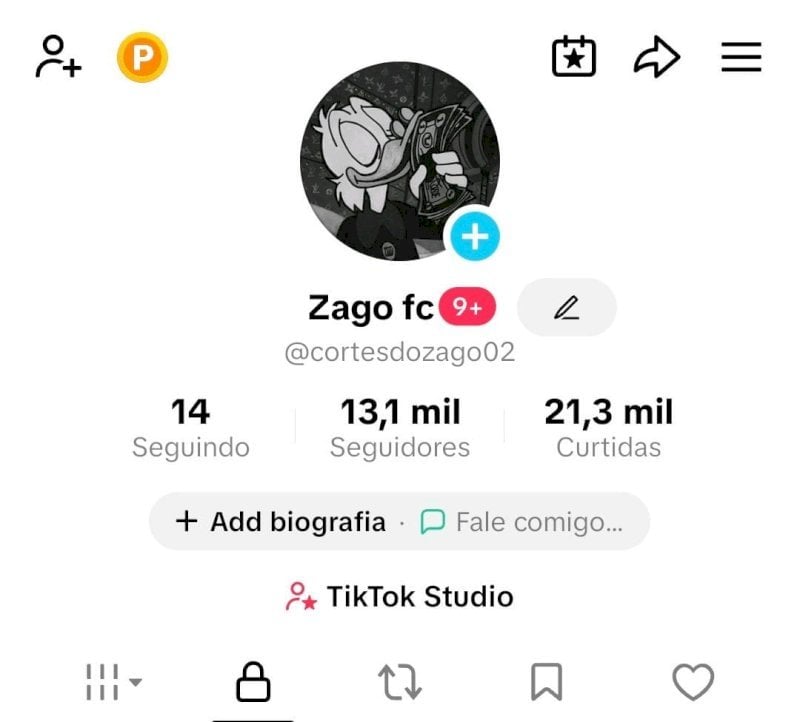This screenshot has height=722, width=800.
Task: View the 21,3 mil Curtidas count
Action: (608, 428)
